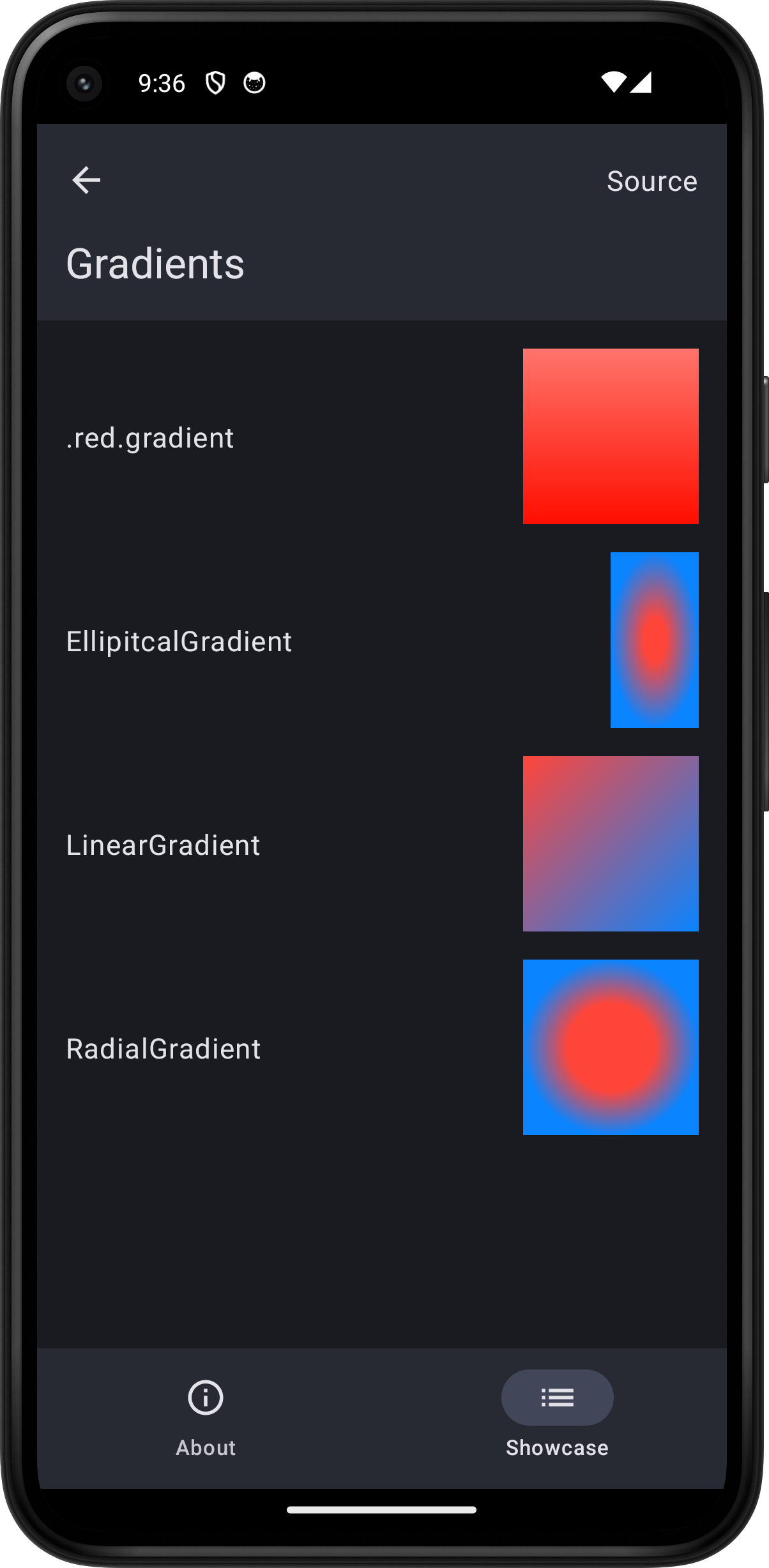Viewport: 769px width, 1568px height.
Task: Open the EllipitcalGradient example
Action: pos(179,641)
